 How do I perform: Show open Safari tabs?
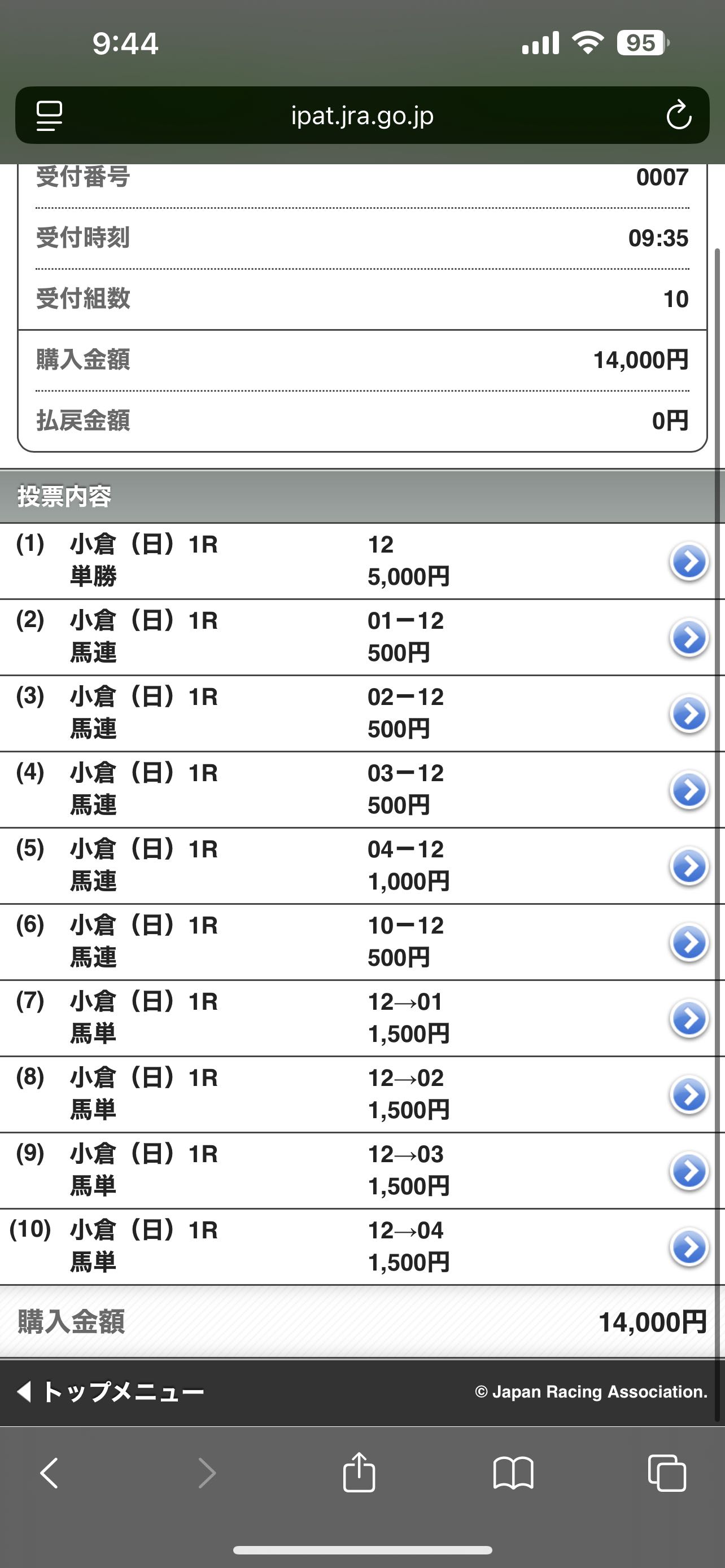tap(667, 1473)
